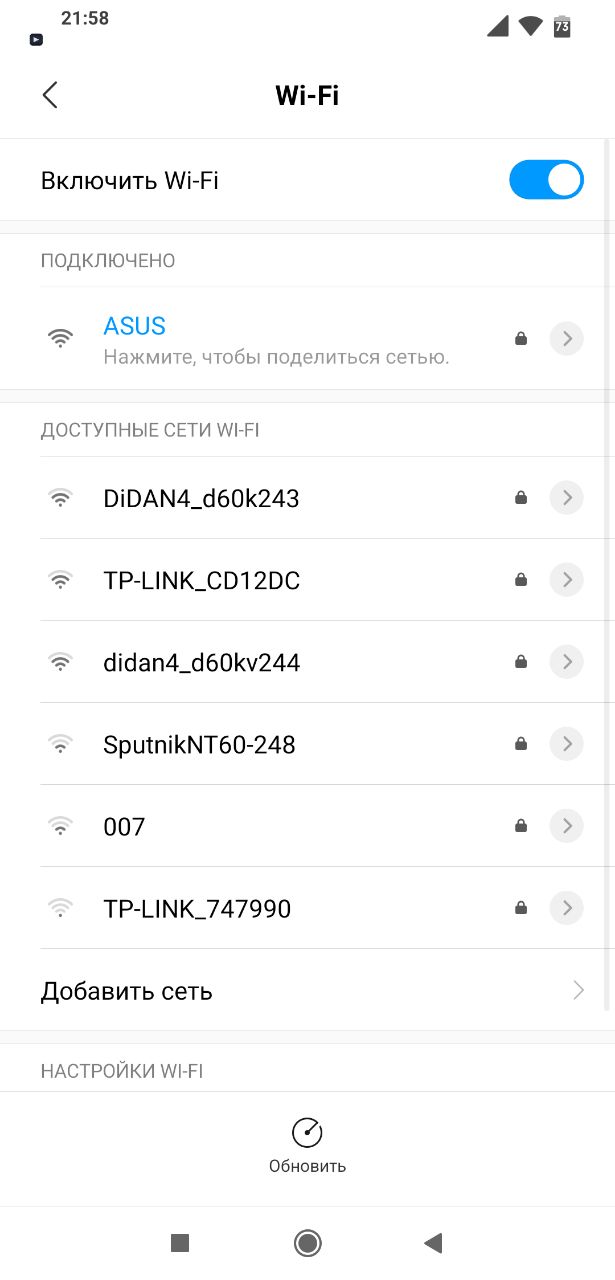Show details arrow for SputnikNT60-248
Viewport: 615px width, 1280px height.
pos(567,744)
